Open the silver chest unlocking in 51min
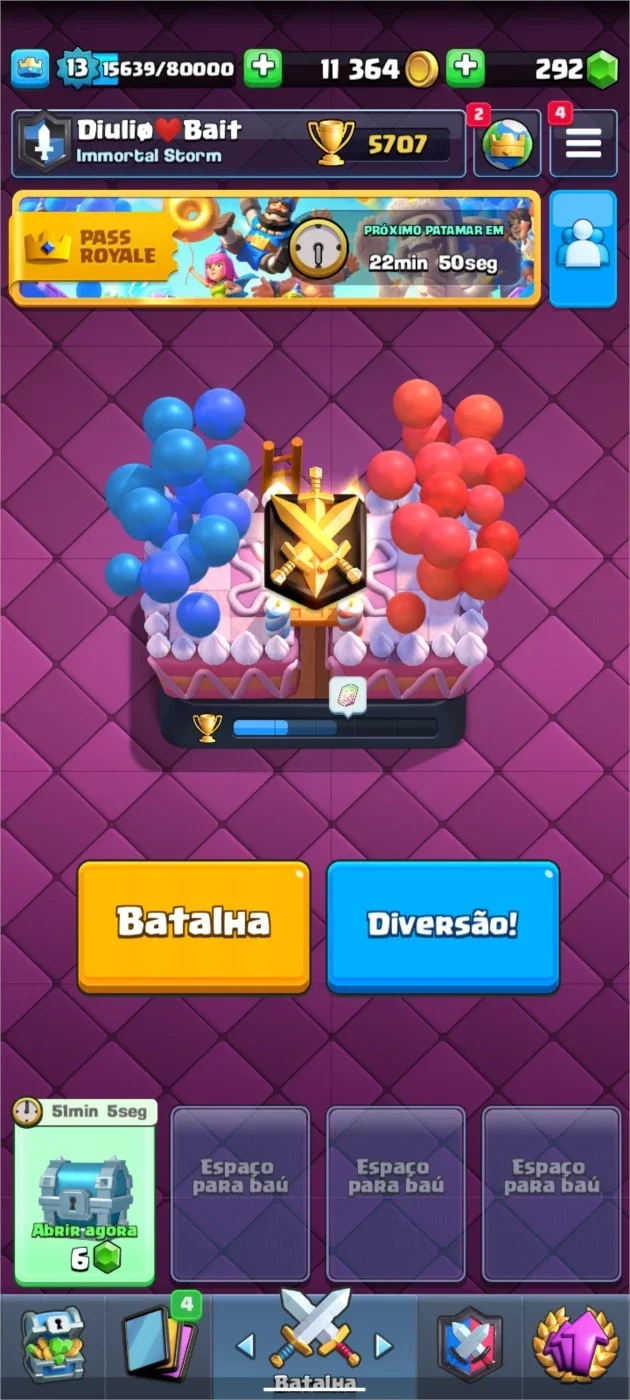630x1400 pixels. [x=85, y=1192]
